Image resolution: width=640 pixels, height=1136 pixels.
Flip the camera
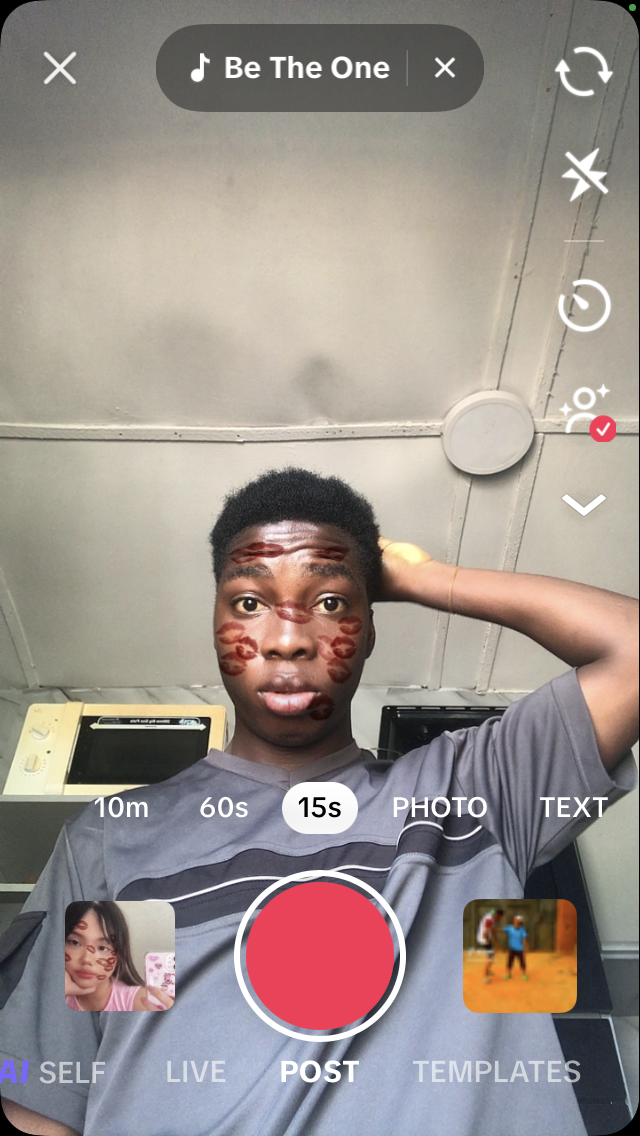[x=584, y=74]
